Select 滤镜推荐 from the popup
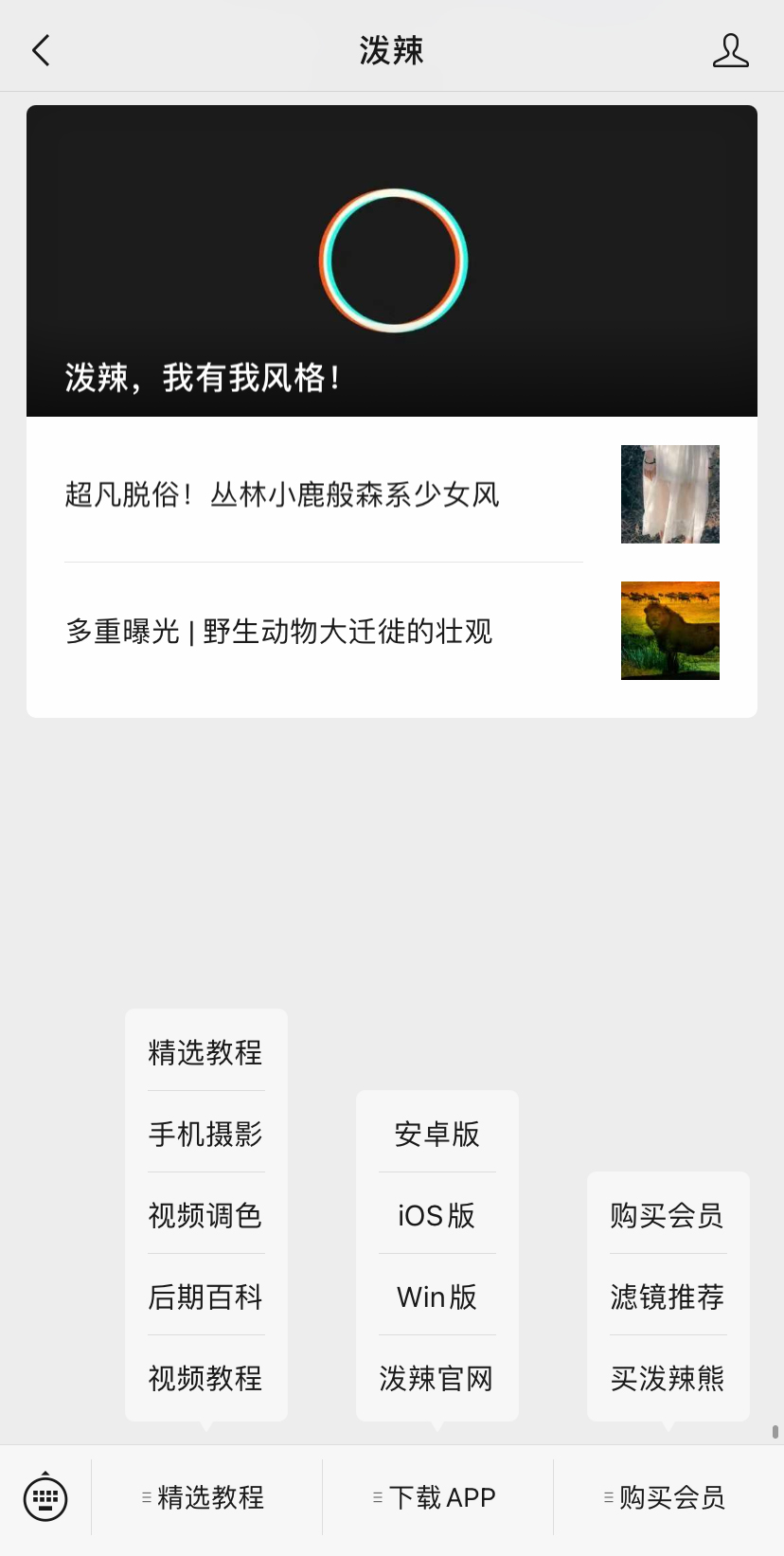This screenshot has height=1556, width=784. pyautogui.click(x=668, y=1297)
